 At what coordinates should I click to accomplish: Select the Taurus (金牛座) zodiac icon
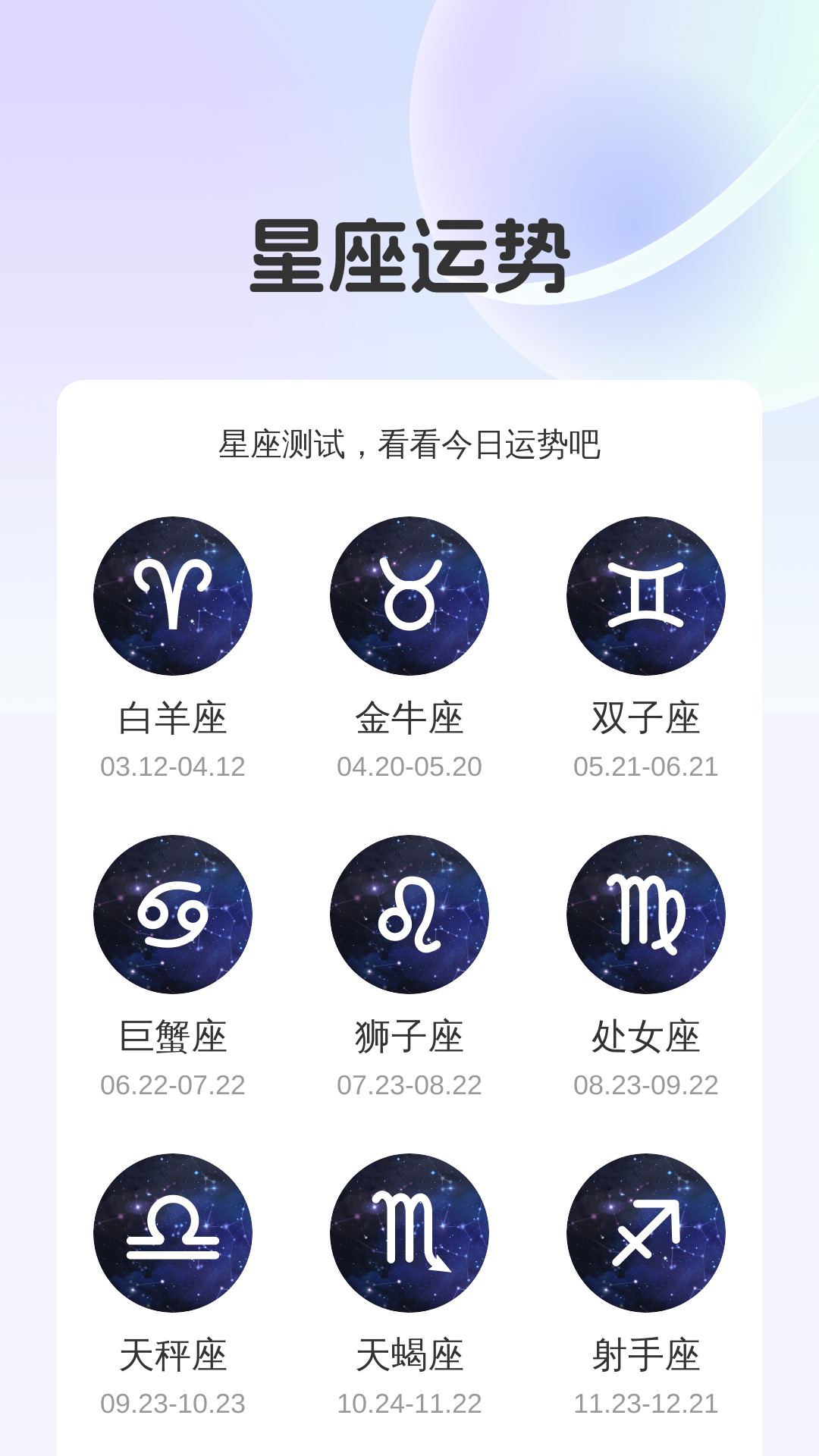coord(409,595)
